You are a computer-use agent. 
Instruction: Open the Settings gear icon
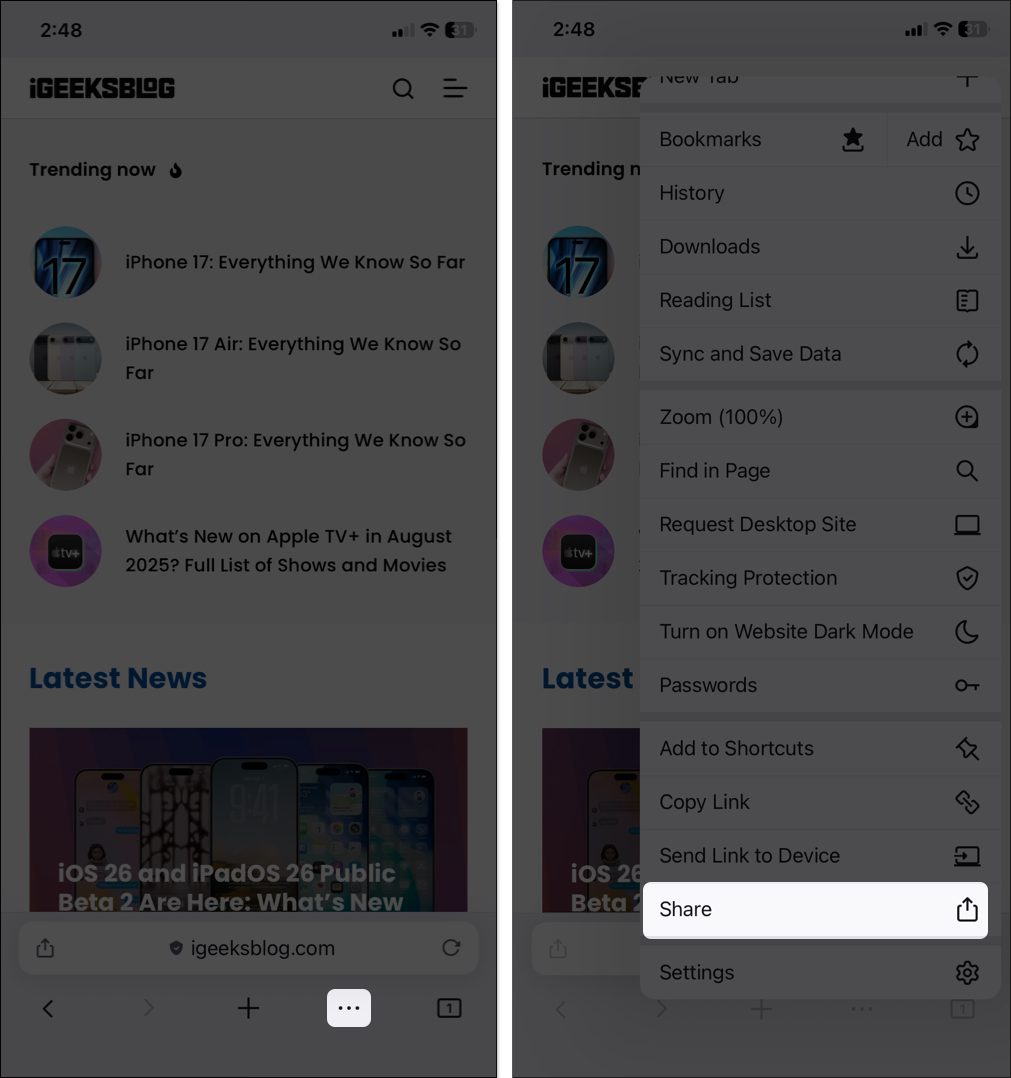[966, 972]
